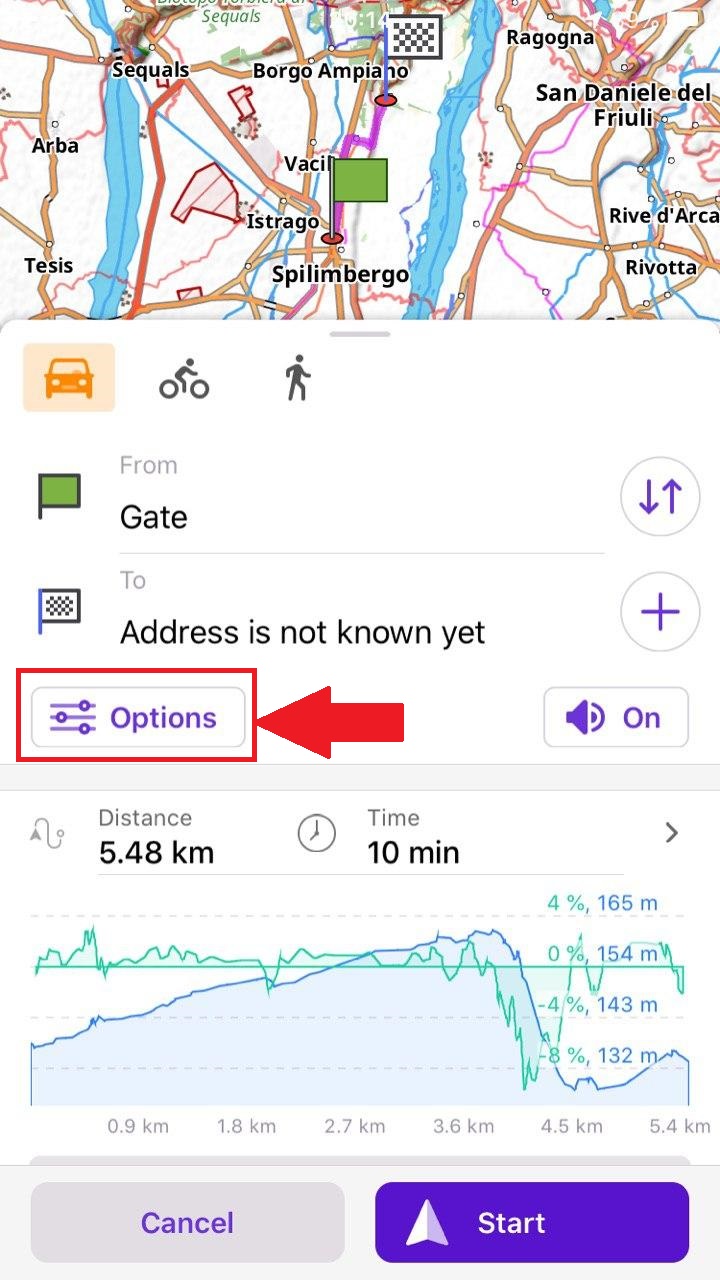Switch to the pedestrian routing profile
This screenshot has width=720, height=1280.
[x=297, y=380]
